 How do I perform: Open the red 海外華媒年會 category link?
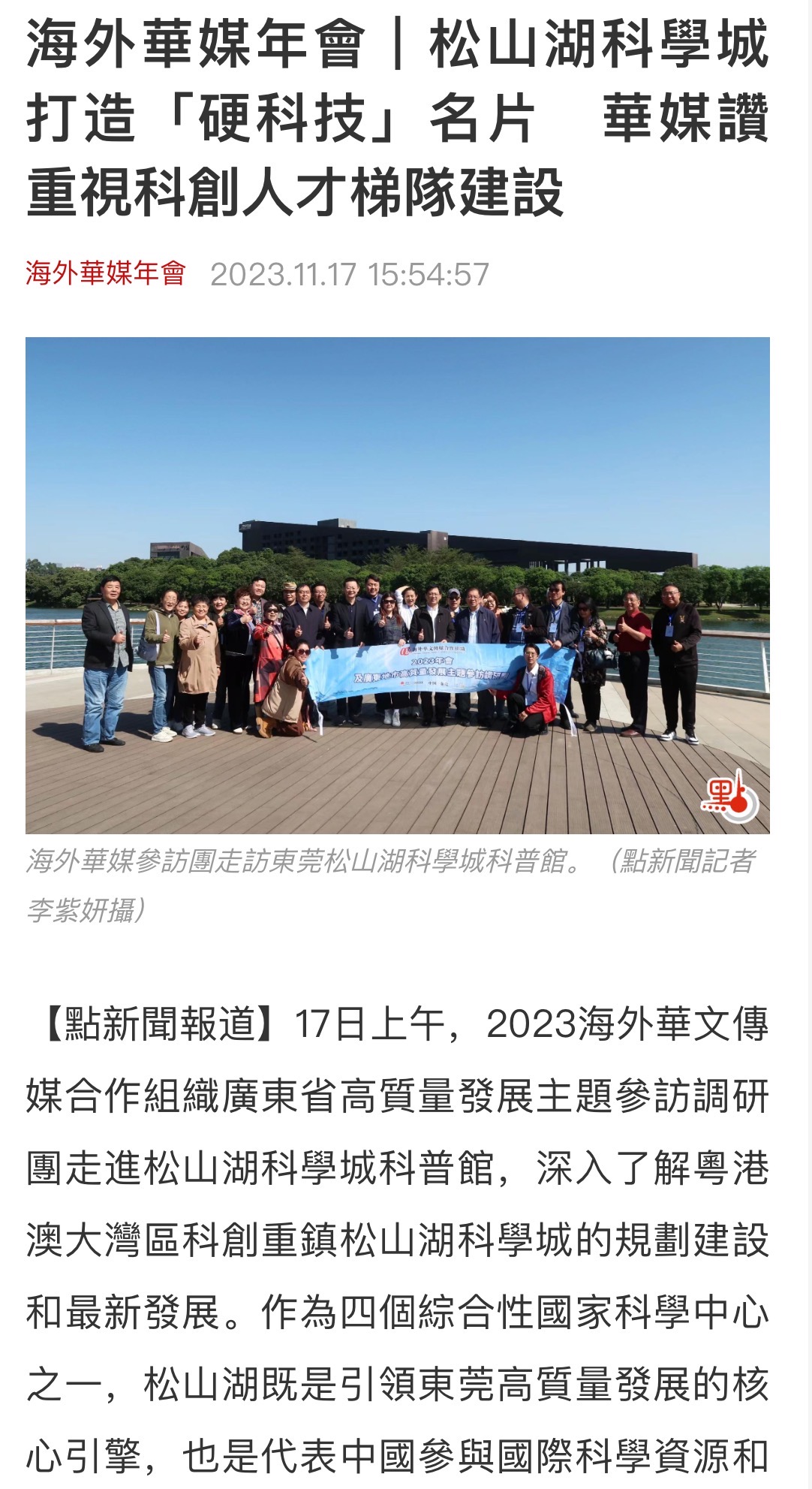[106, 274]
